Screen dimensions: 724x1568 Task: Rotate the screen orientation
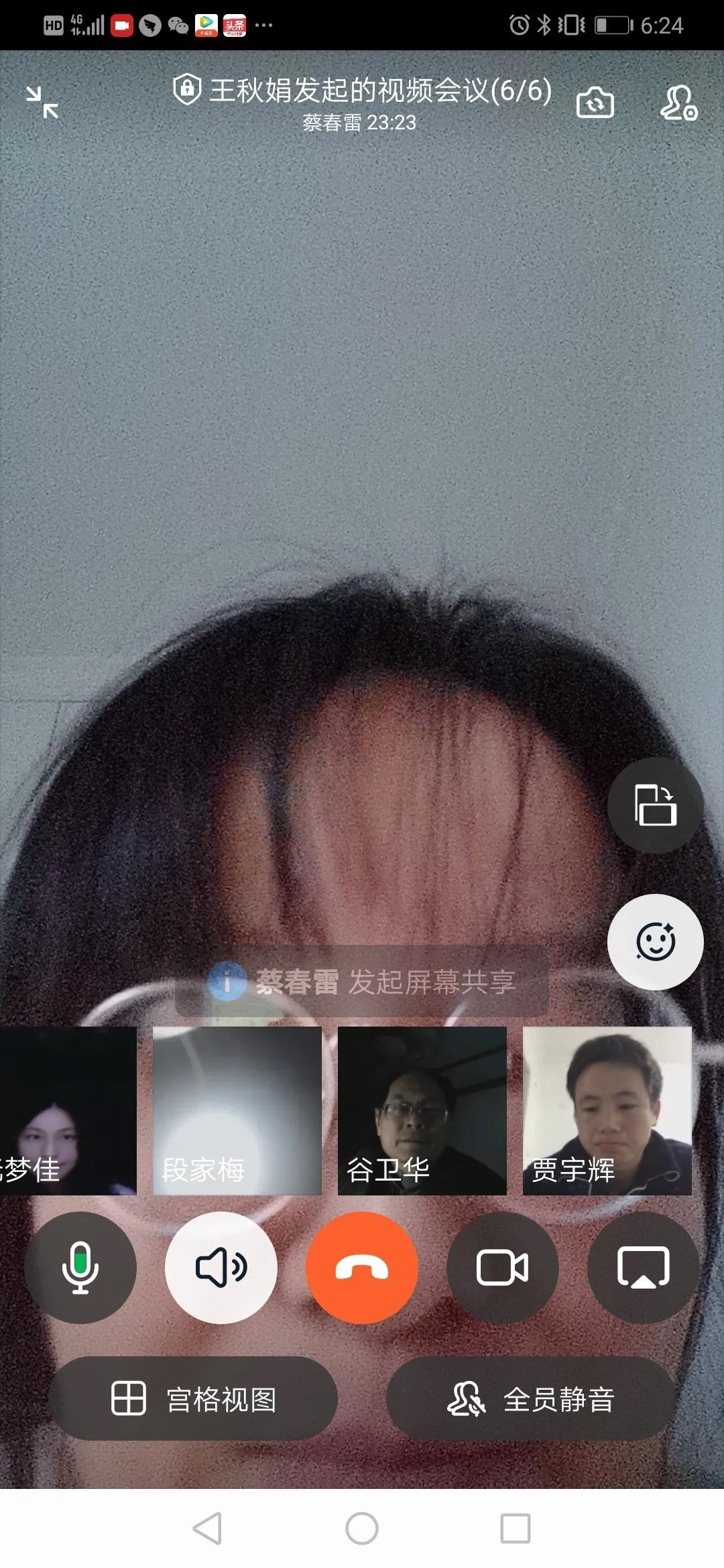pyautogui.click(x=655, y=805)
